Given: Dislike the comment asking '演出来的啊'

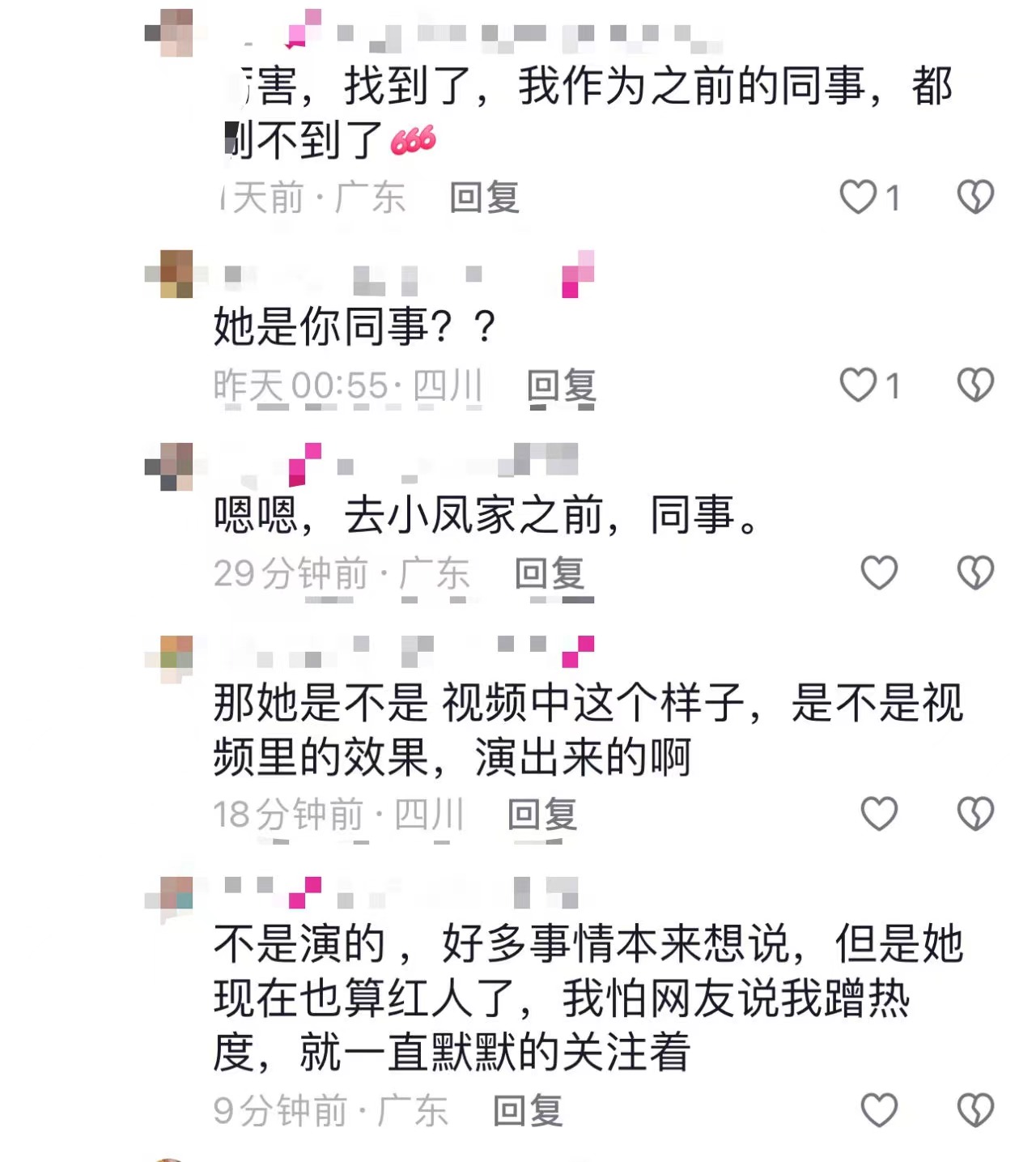Looking at the screenshot, I should coord(975,814).
